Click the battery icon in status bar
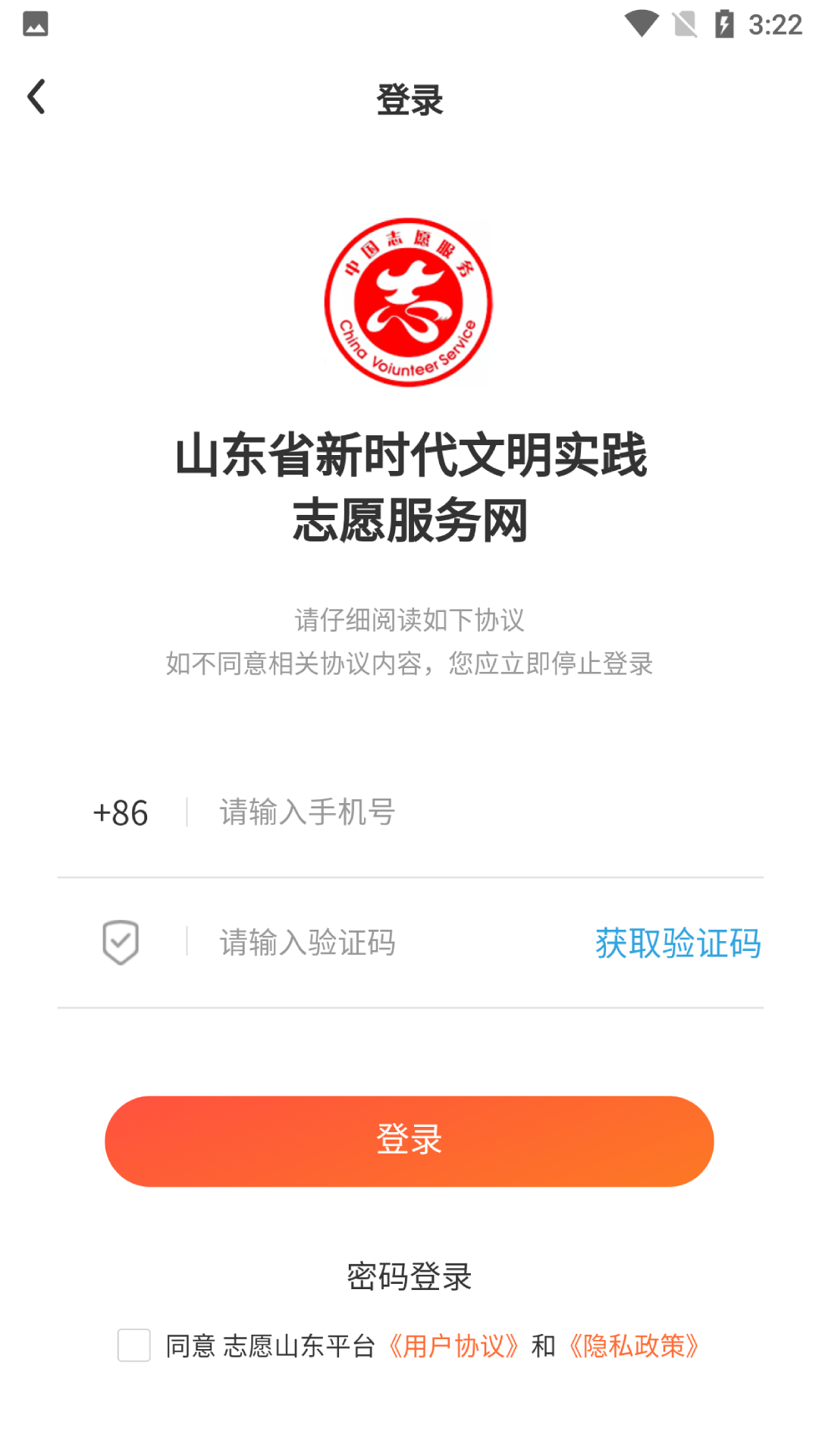Viewport: 819px width, 1456px height. pos(724,25)
